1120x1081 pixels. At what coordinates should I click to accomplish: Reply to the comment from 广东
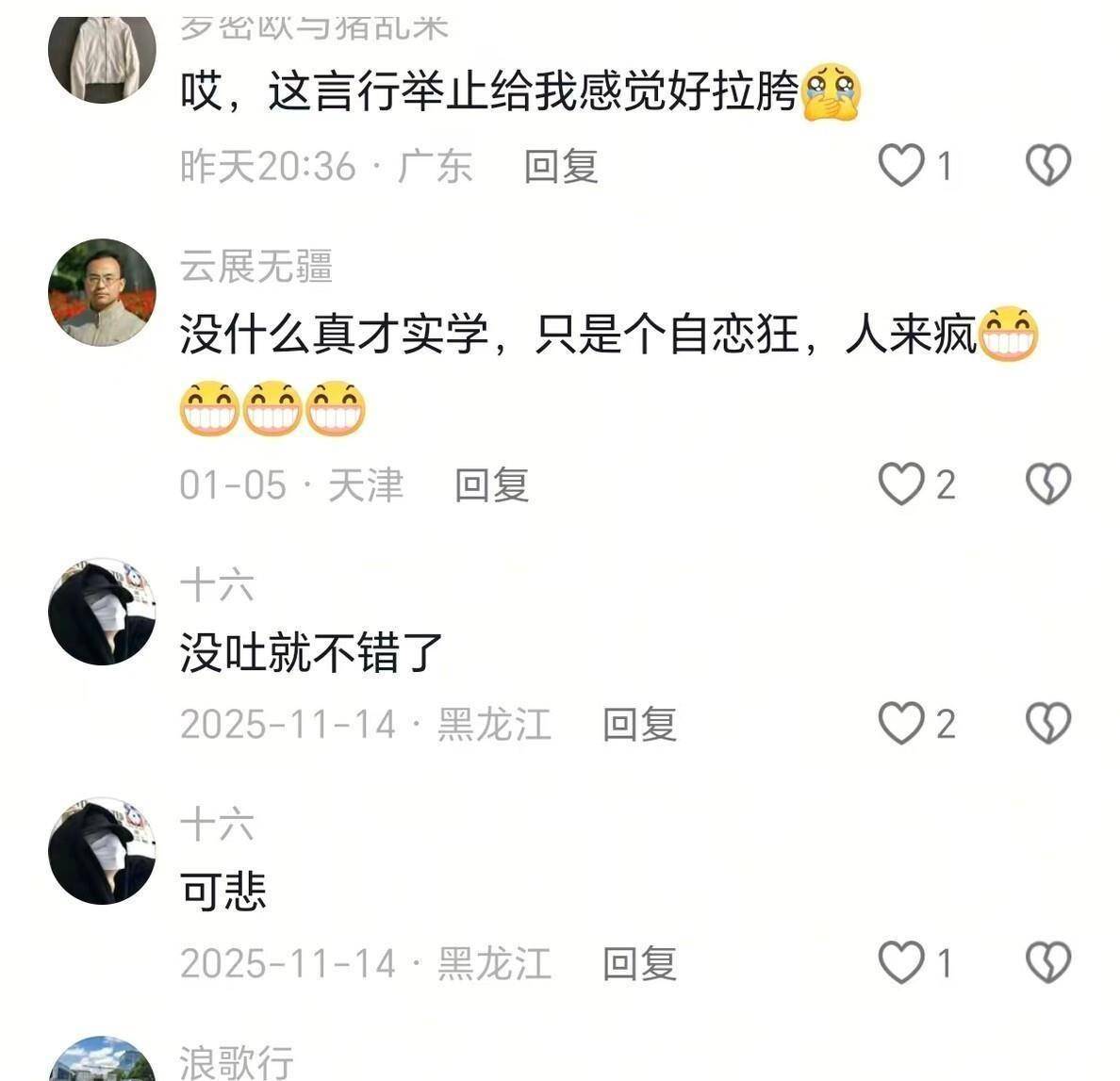561,167
